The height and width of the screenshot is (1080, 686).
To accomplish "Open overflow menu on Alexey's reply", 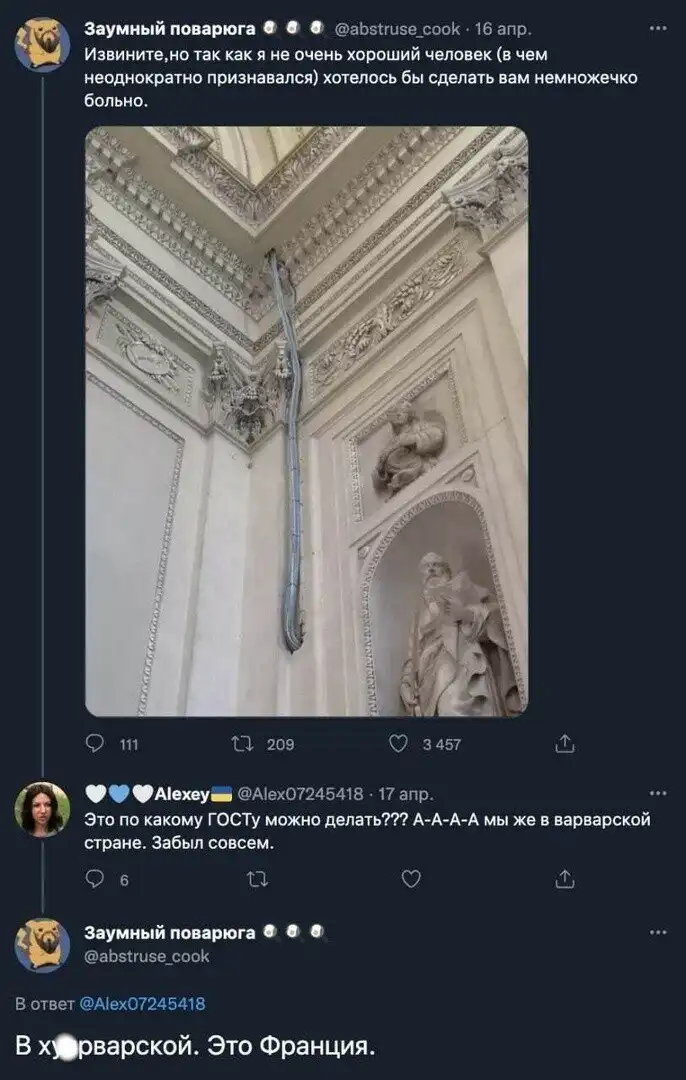I will [657, 794].
